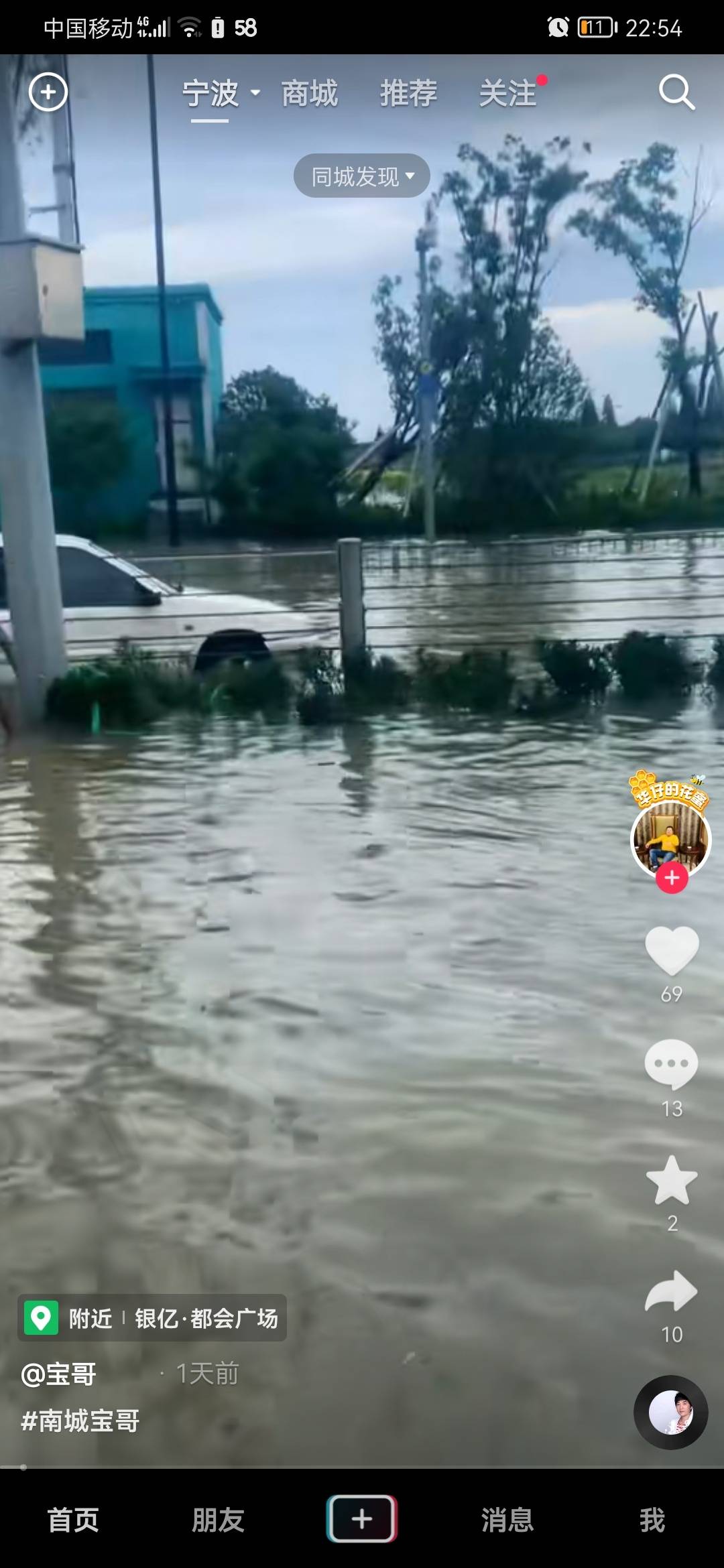Expand the 宁波 city selector

click(x=221, y=93)
